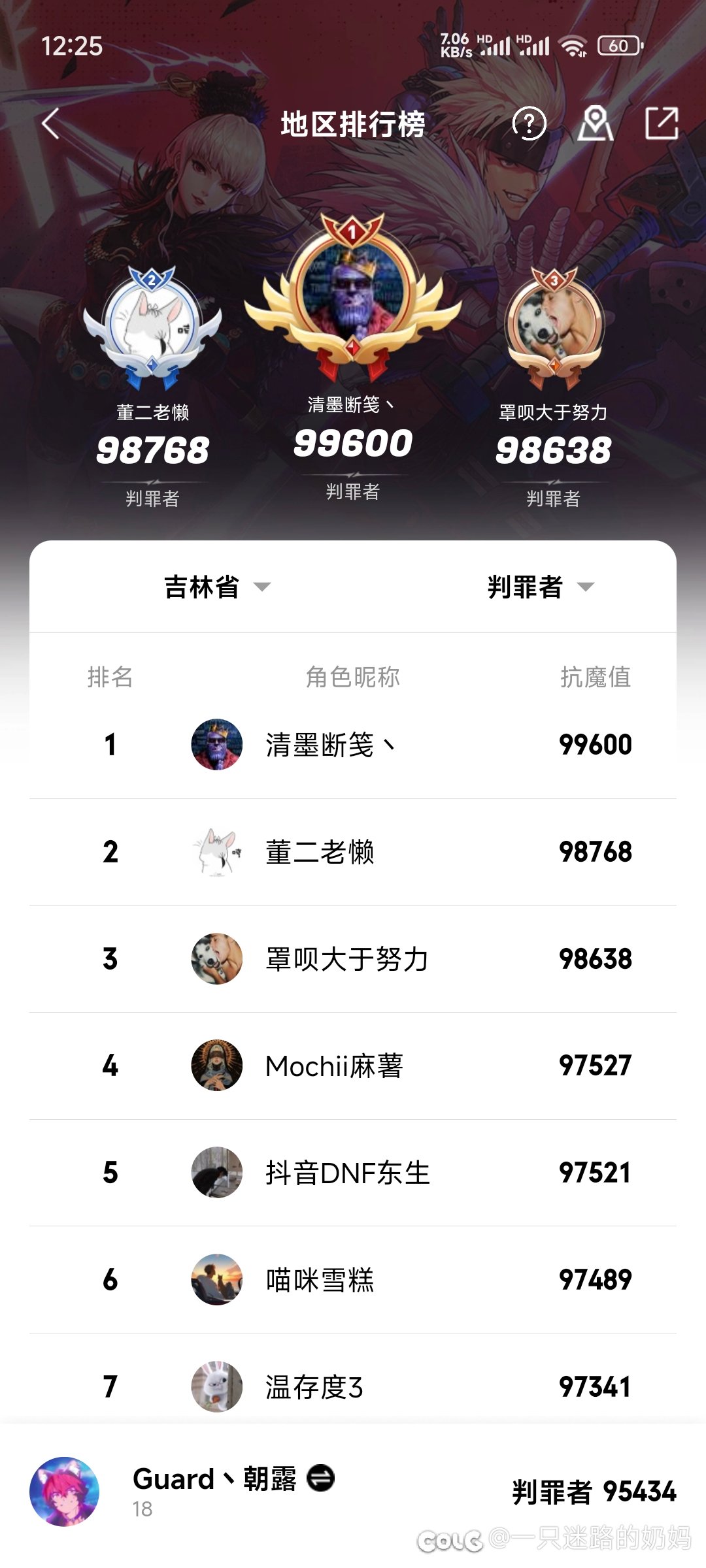Open the map location icon

pyautogui.click(x=595, y=123)
